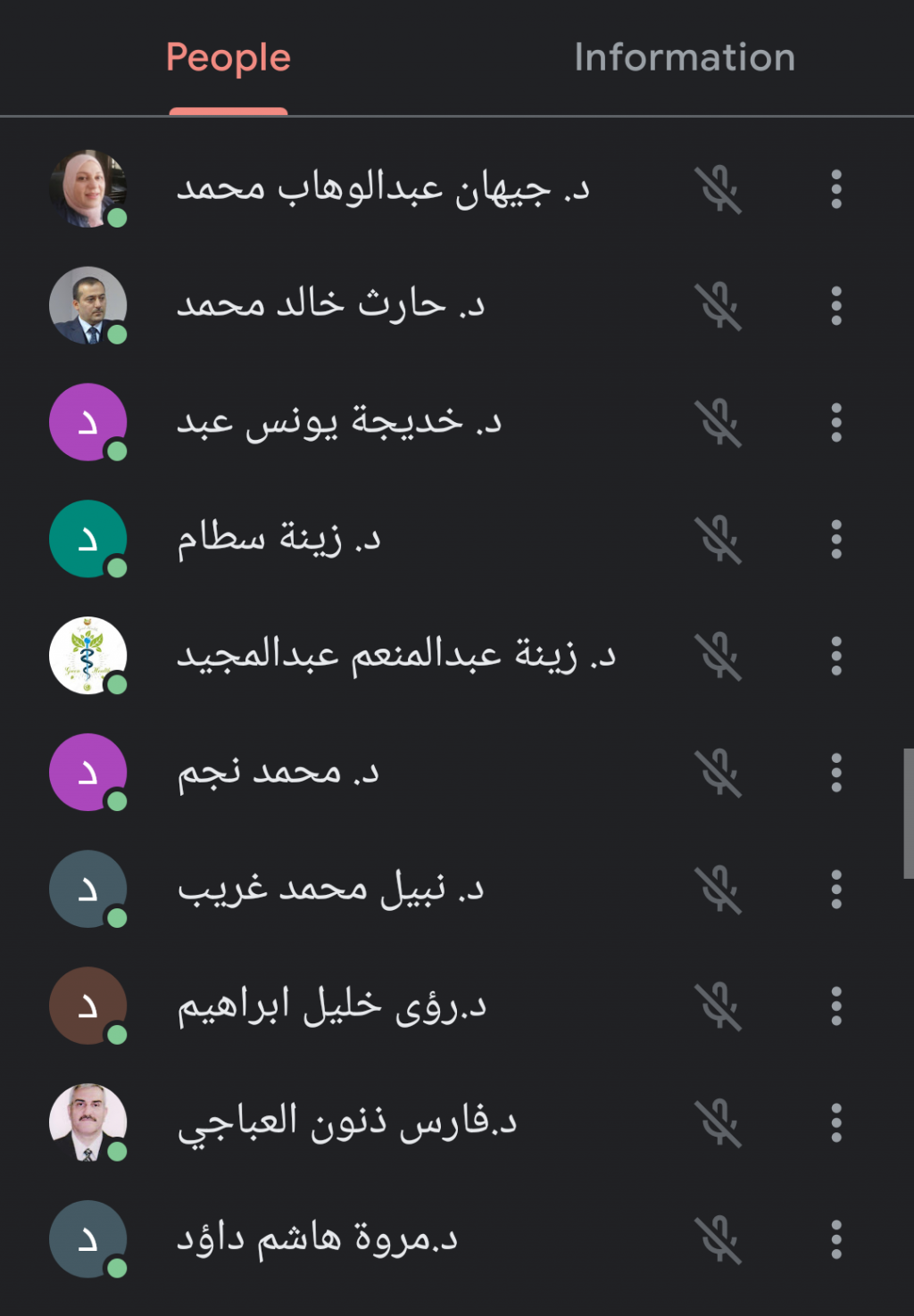Screen dimensions: 914x1316
Task: Tap the muted mic icon for د. حارث خالد محمد
Action: [719, 306]
